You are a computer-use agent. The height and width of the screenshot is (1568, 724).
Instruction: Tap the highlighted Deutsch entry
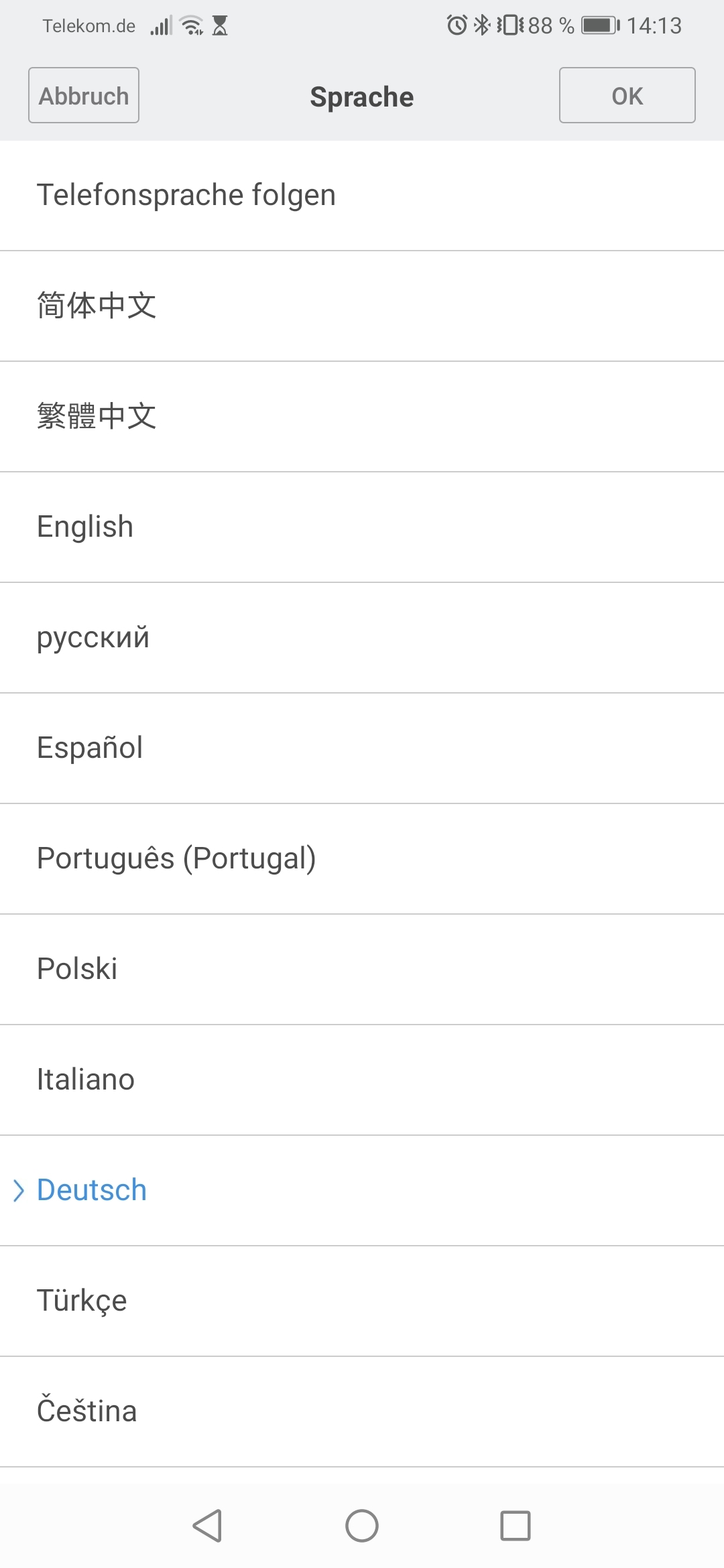point(362,1191)
